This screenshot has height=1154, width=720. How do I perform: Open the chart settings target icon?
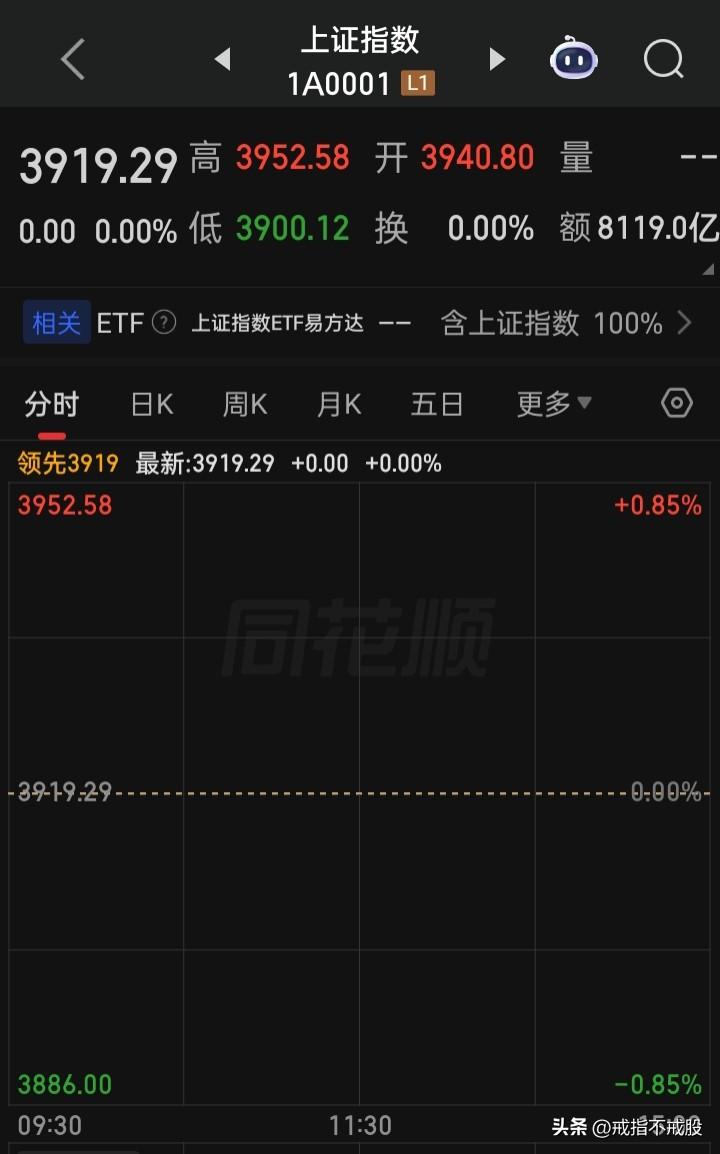click(676, 402)
